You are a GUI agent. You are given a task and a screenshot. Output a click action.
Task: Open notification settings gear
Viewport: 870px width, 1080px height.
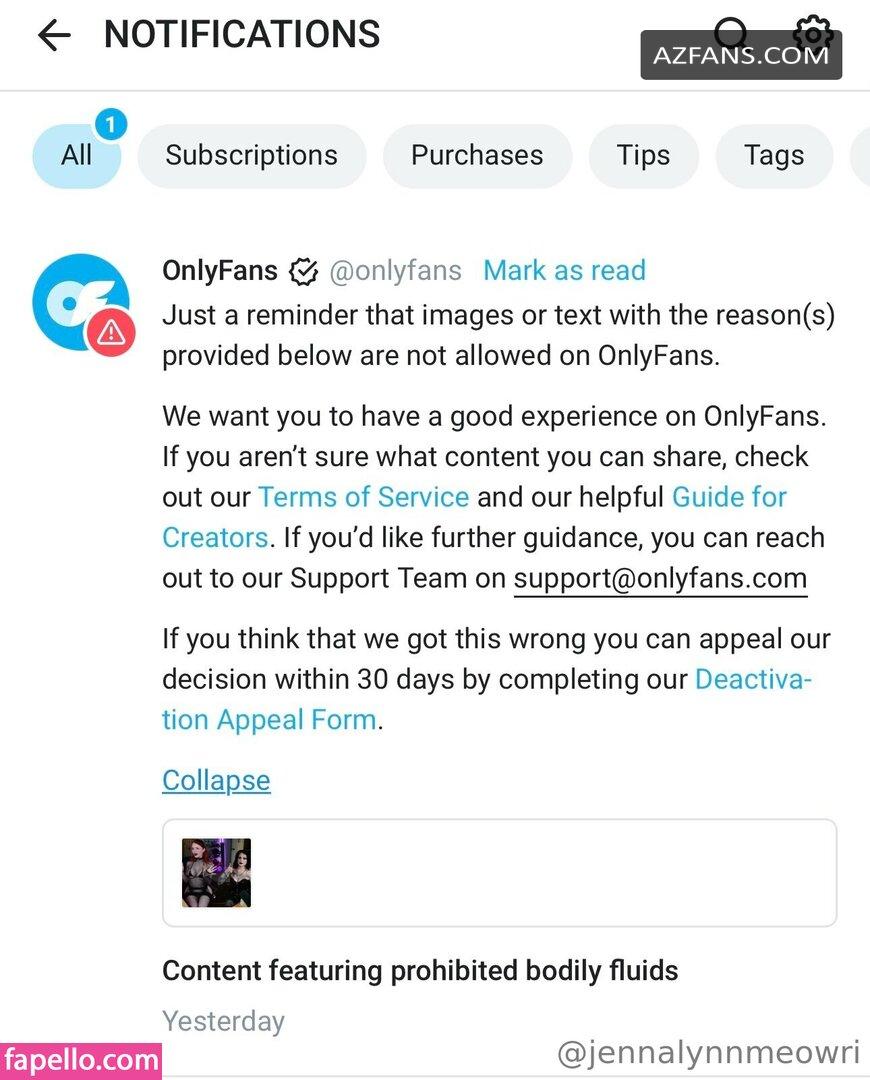tap(813, 32)
